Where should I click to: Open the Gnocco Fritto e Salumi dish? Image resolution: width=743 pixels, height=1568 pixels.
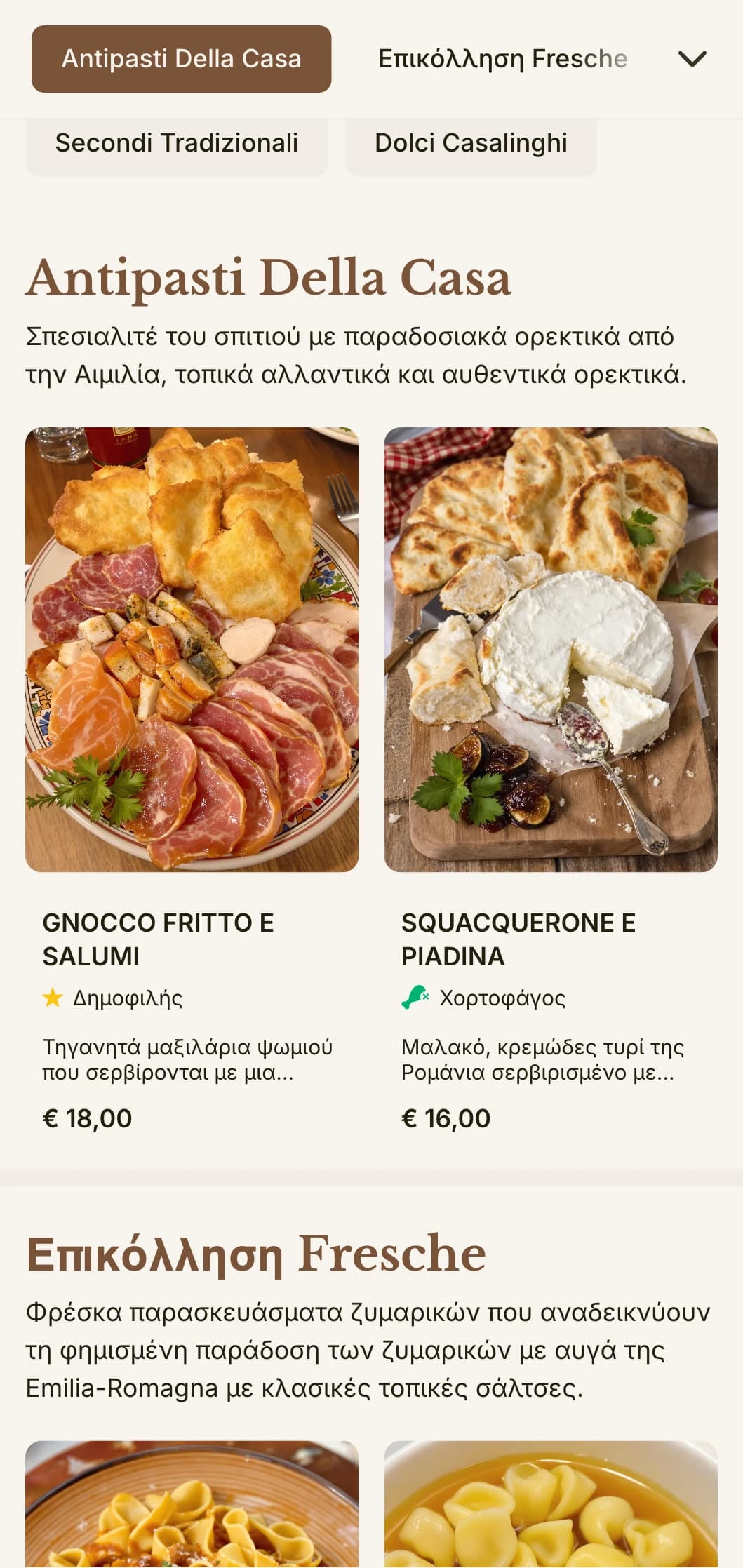(192, 772)
